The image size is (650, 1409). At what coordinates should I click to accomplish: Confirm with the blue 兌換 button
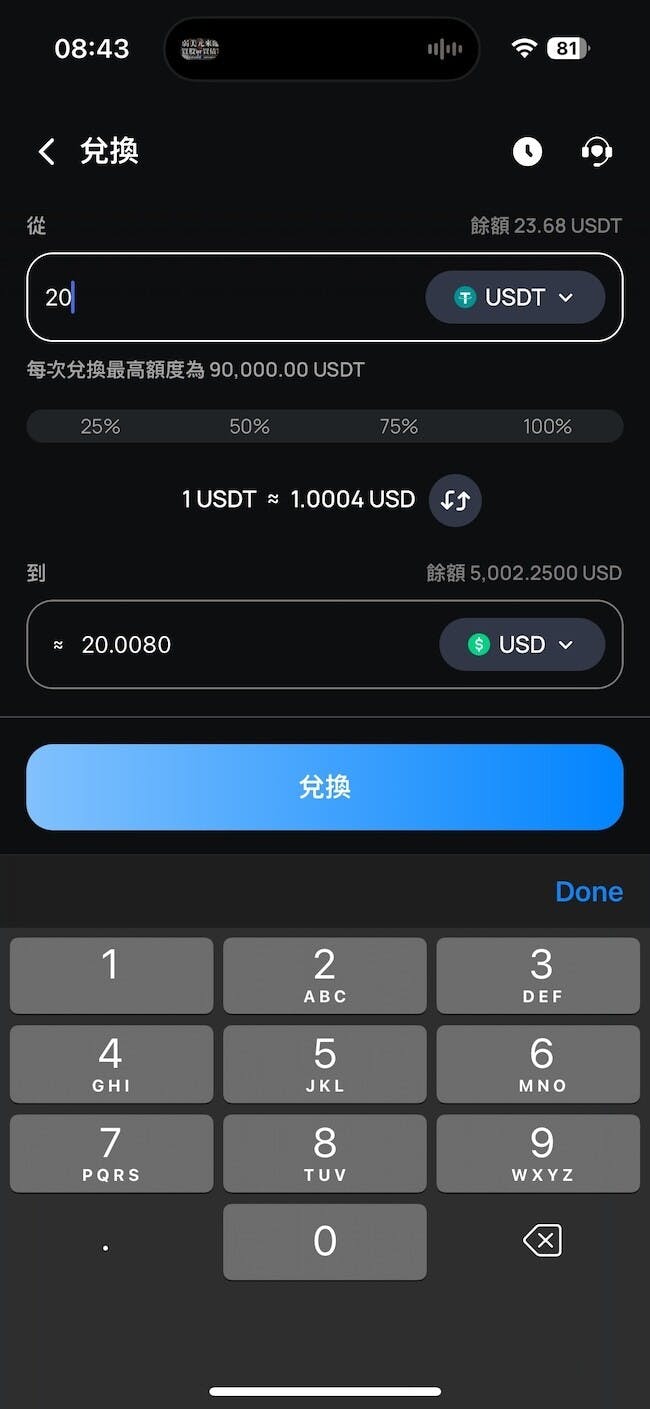[325, 787]
